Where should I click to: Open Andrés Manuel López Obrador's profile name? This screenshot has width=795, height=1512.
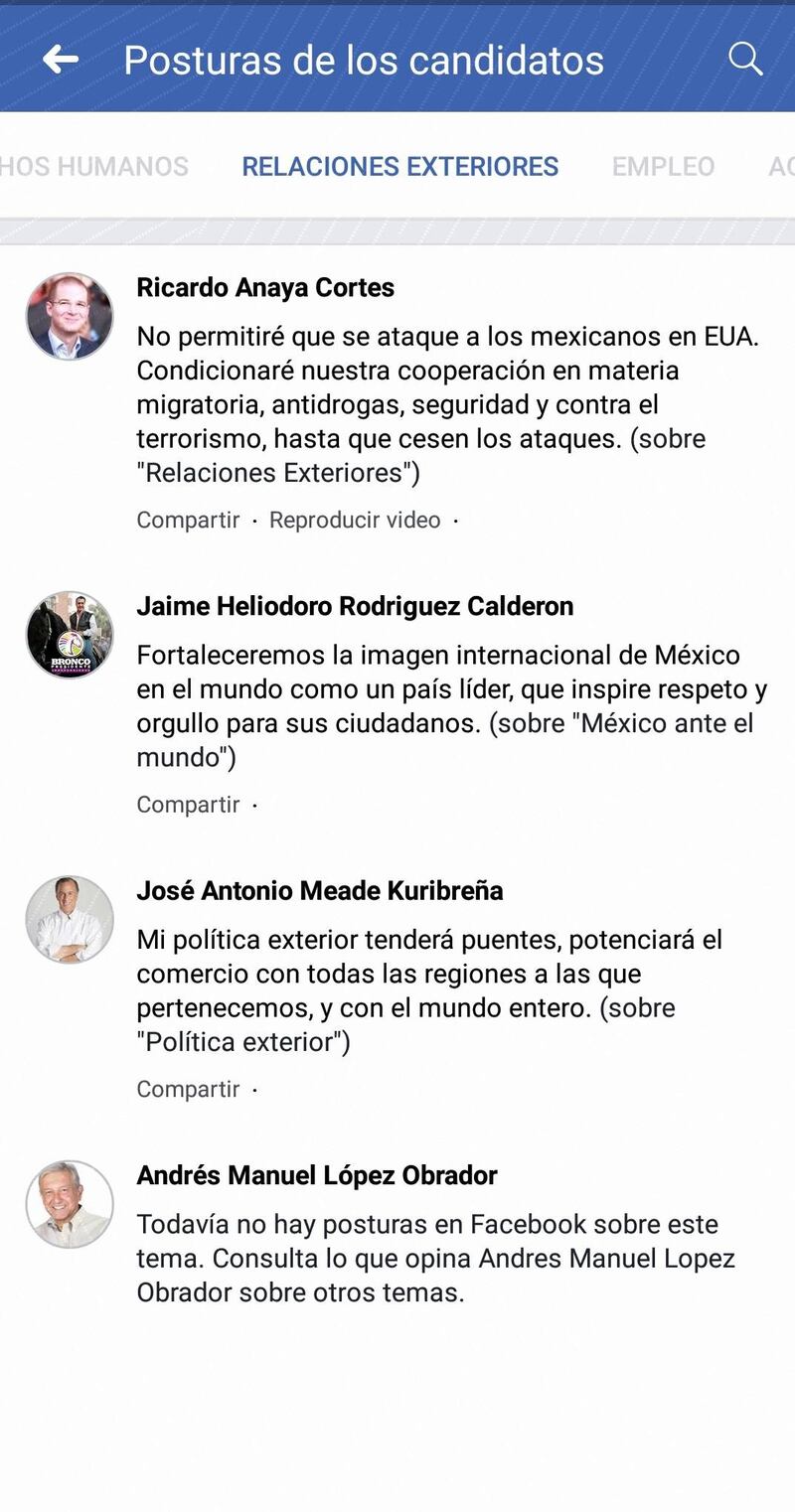click(316, 1175)
